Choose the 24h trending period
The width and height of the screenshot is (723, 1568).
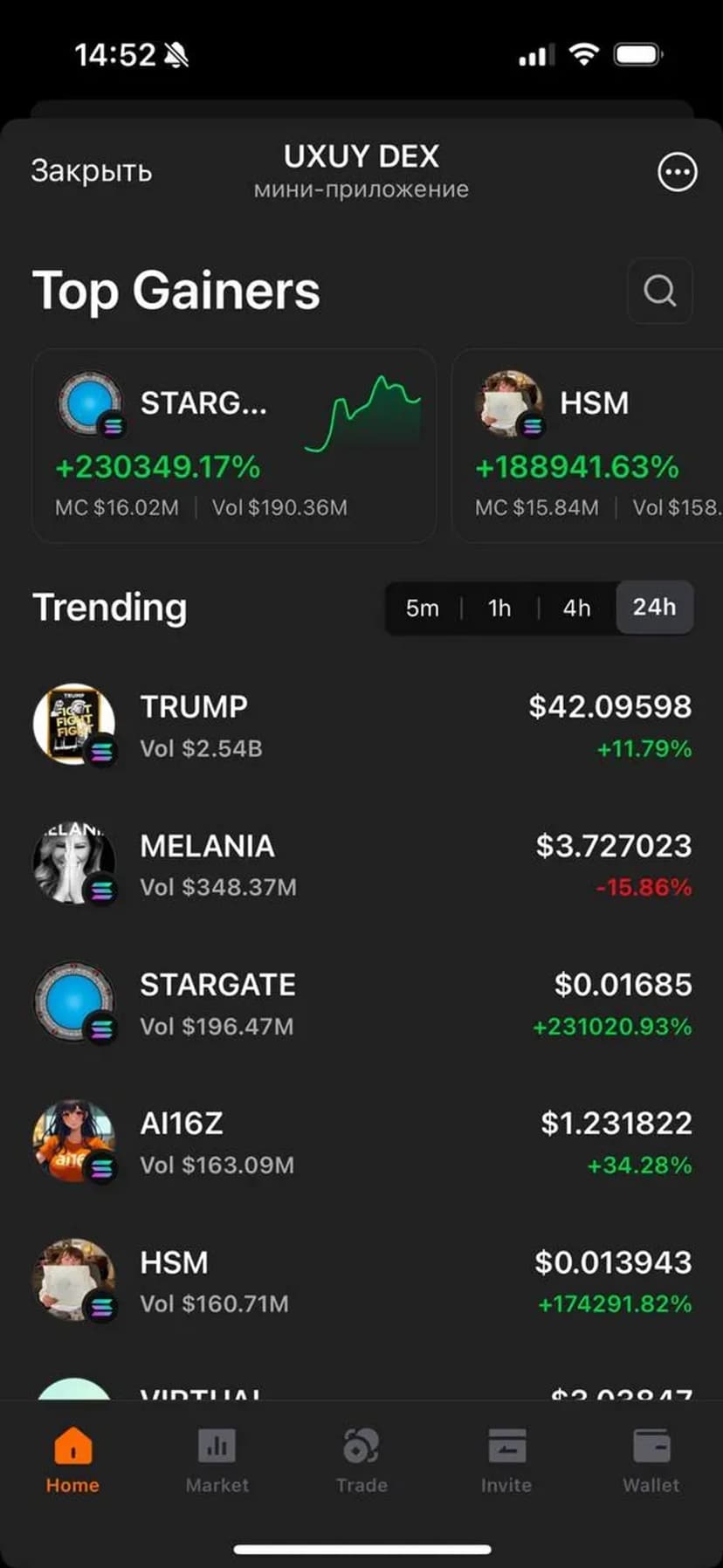(654, 607)
